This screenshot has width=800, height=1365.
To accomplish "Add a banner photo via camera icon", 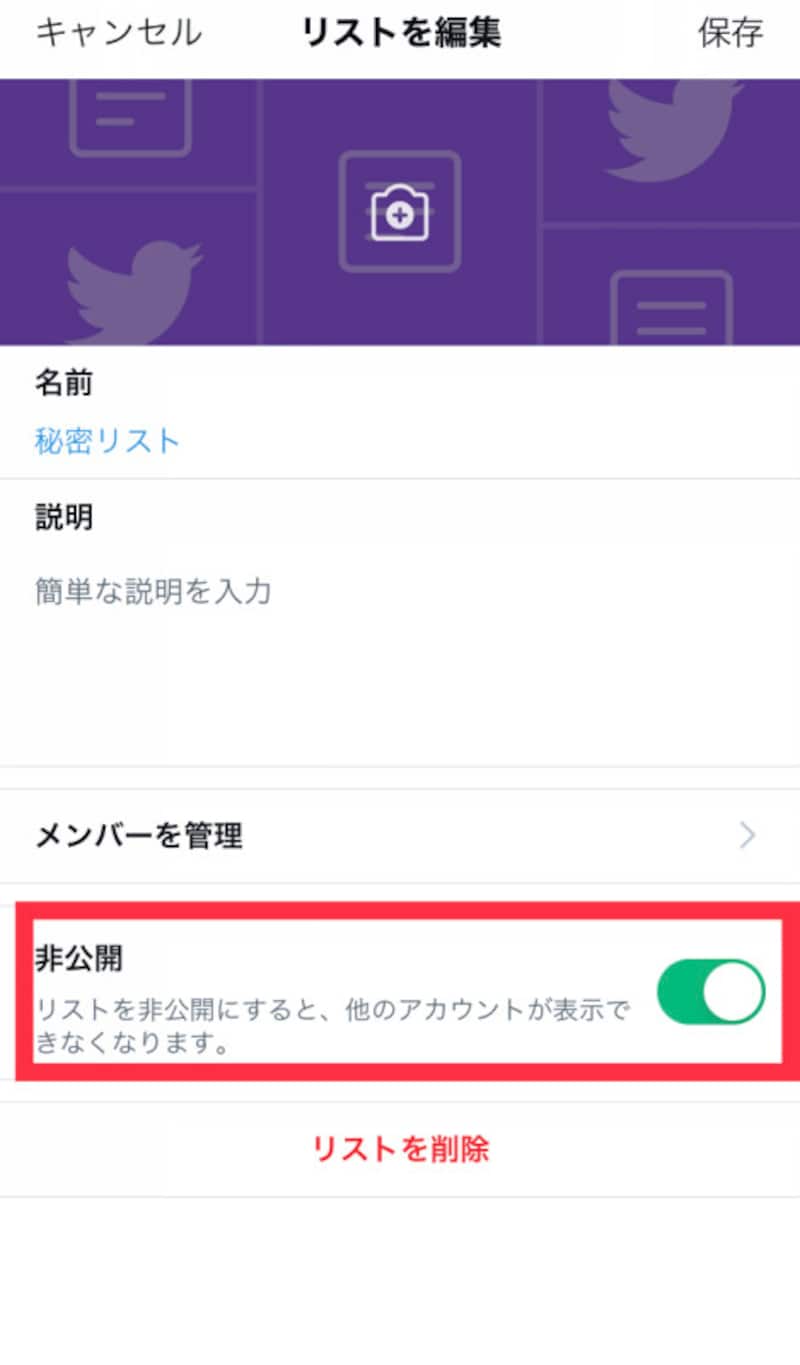I will coord(400,212).
